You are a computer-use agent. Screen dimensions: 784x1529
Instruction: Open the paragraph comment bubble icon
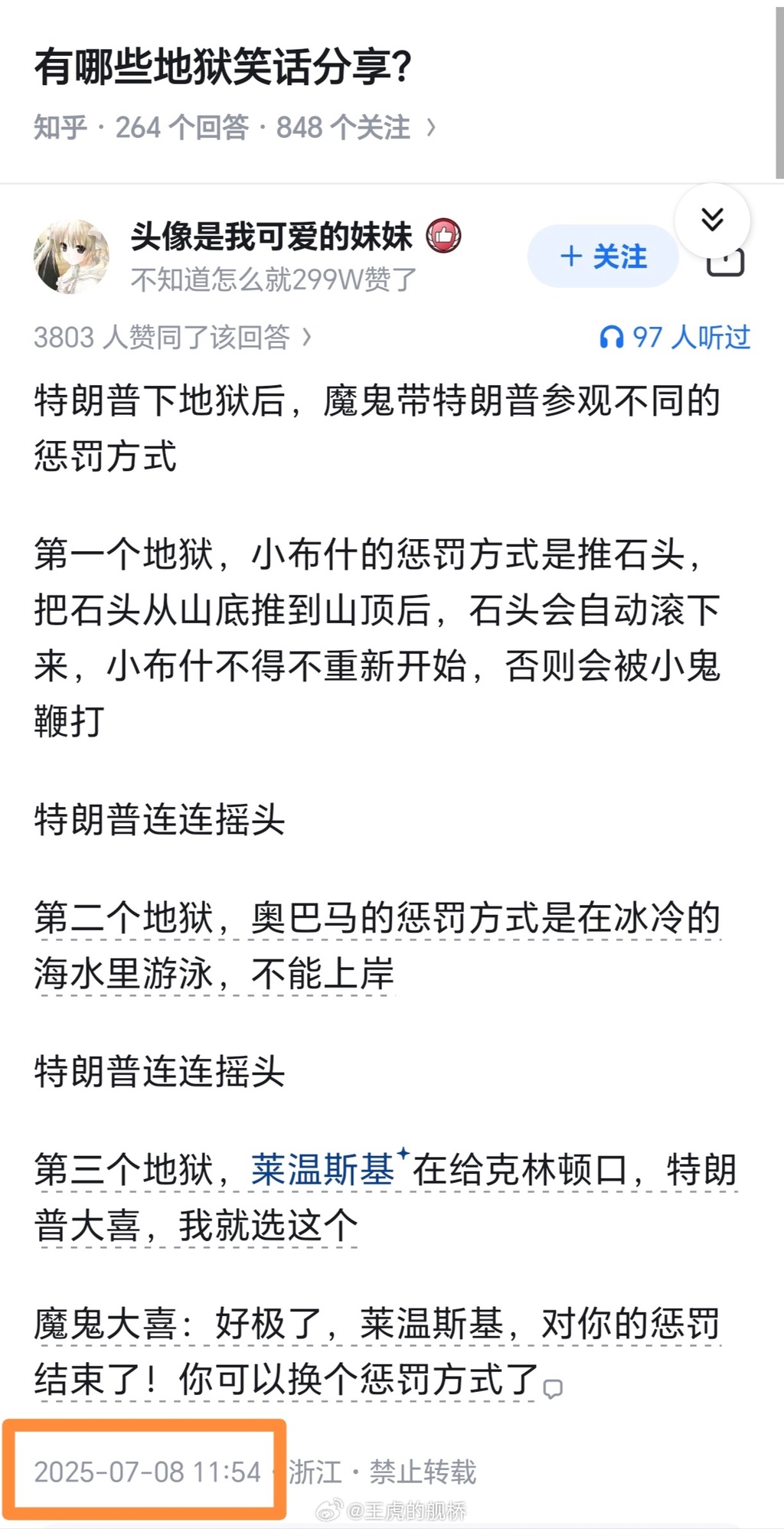(553, 1388)
